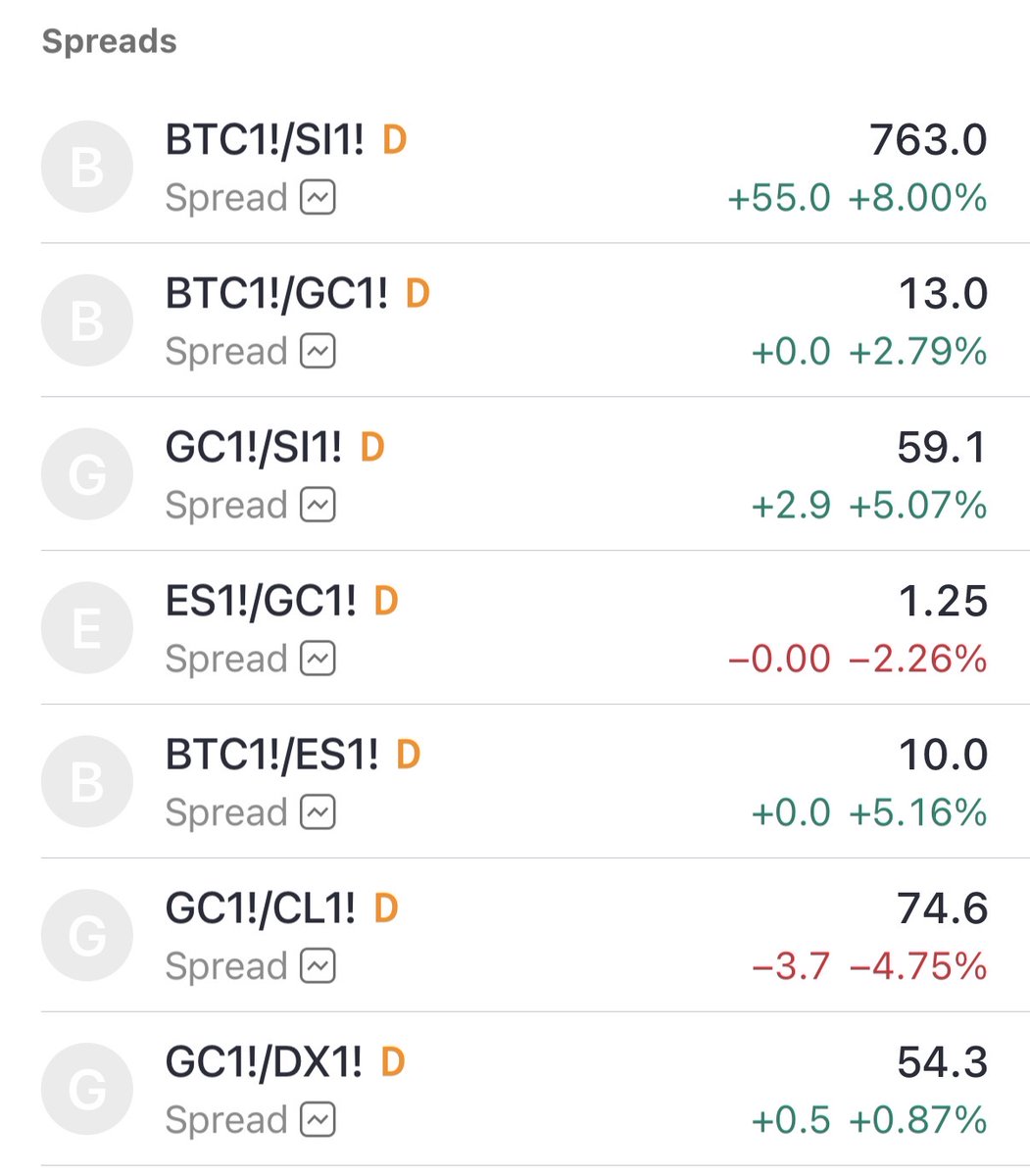View the GC1!/SI1! spread chart
The image size is (1030, 1176).
click(x=318, y=505)
